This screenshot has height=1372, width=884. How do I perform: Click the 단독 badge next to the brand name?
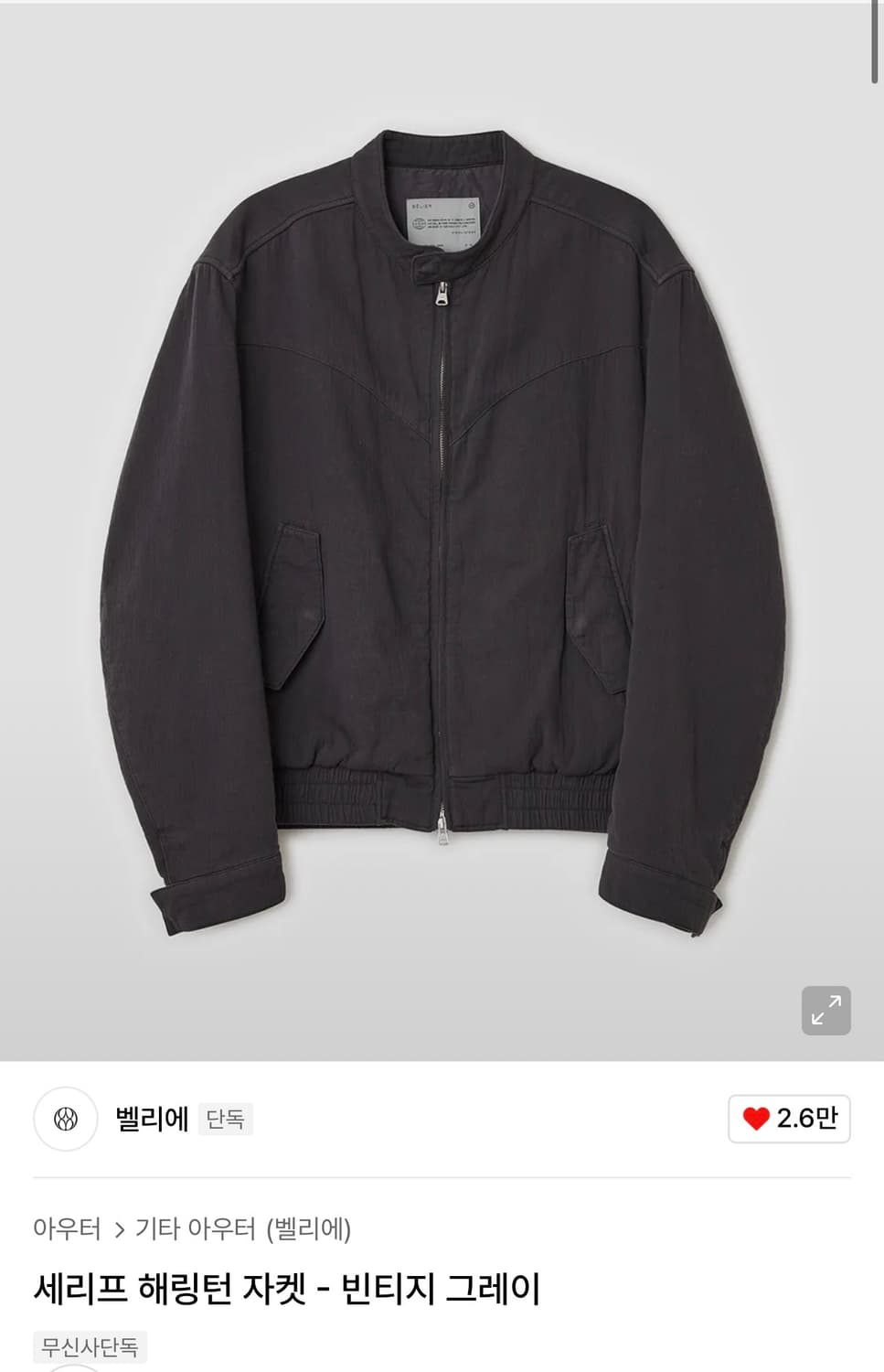[227, 1118]
